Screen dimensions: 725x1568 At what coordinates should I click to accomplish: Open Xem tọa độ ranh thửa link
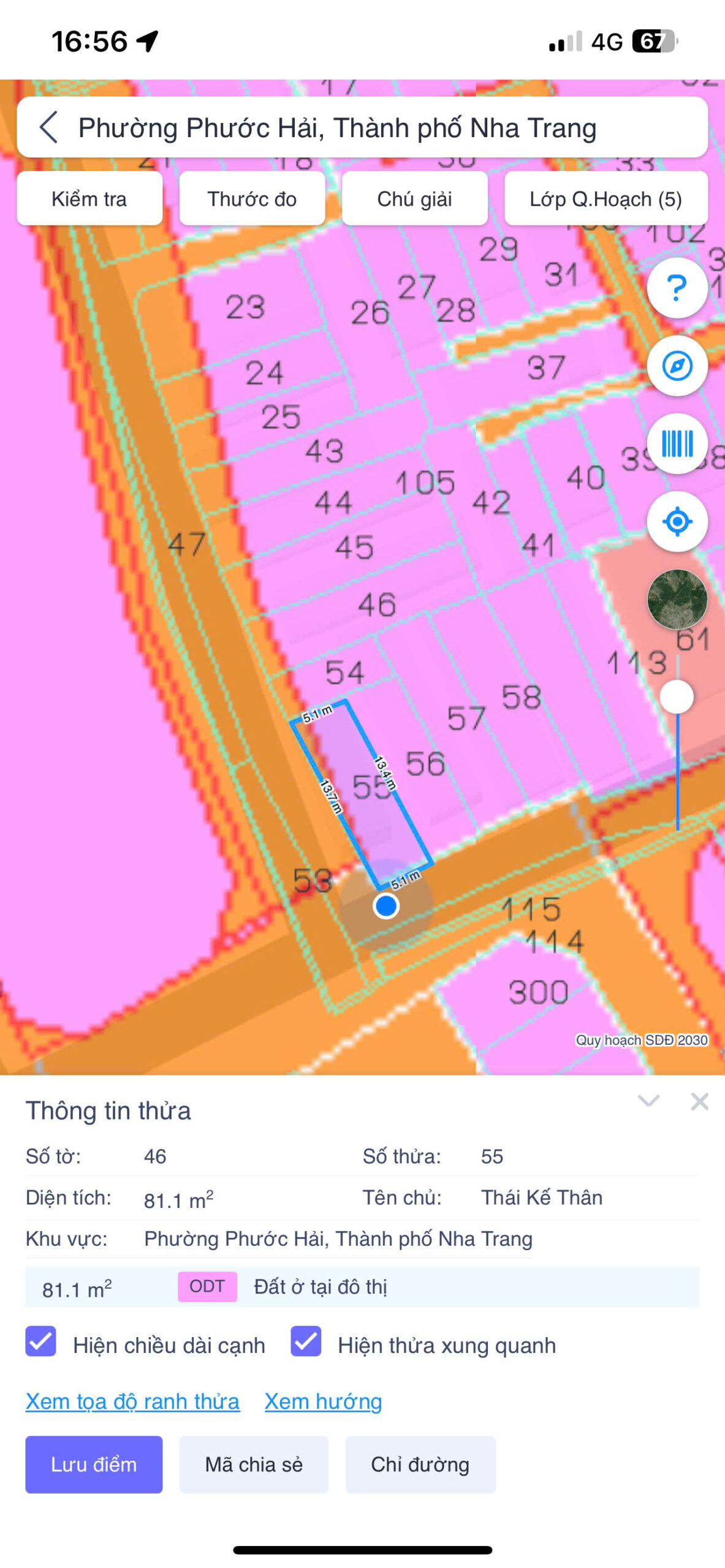[132, 1401]
